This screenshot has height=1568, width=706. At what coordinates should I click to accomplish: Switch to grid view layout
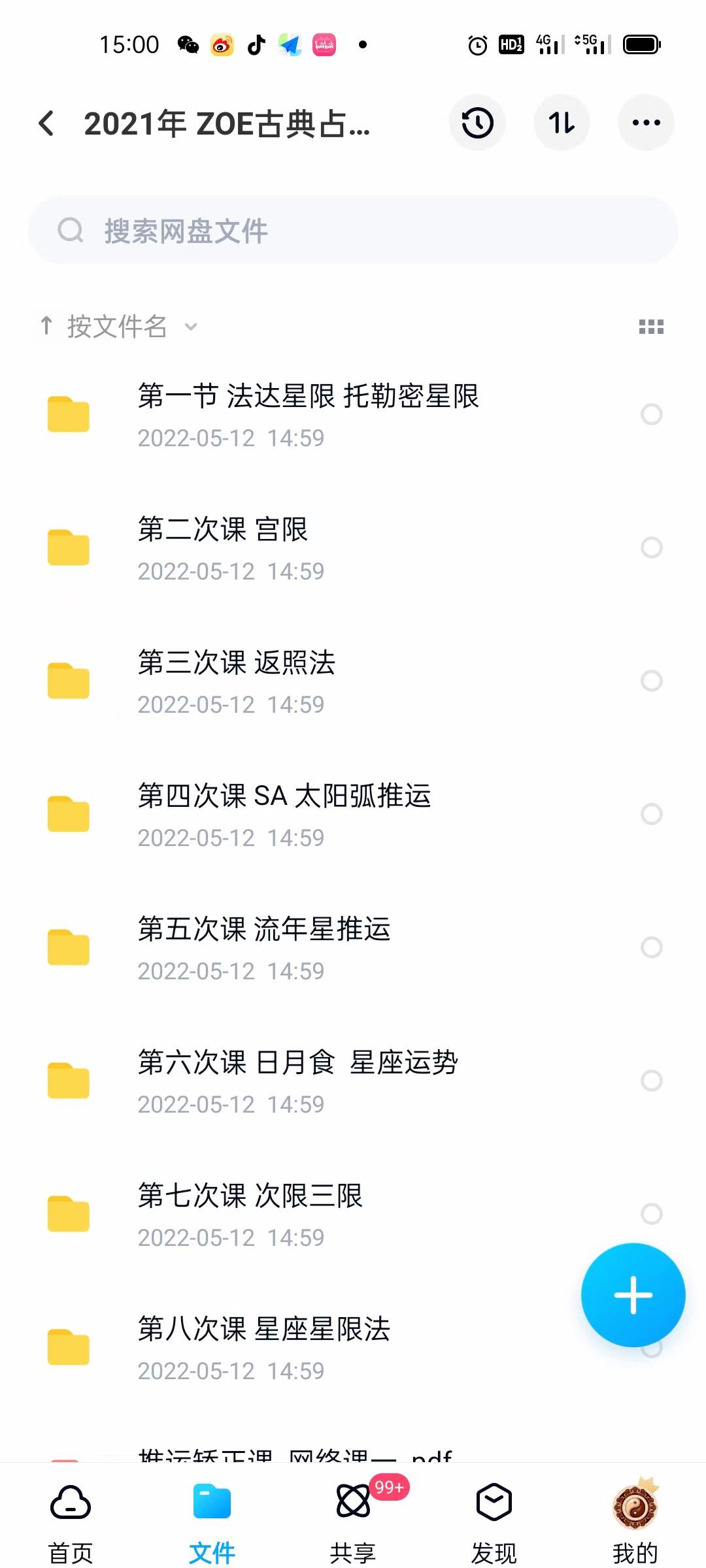[651, 327]
